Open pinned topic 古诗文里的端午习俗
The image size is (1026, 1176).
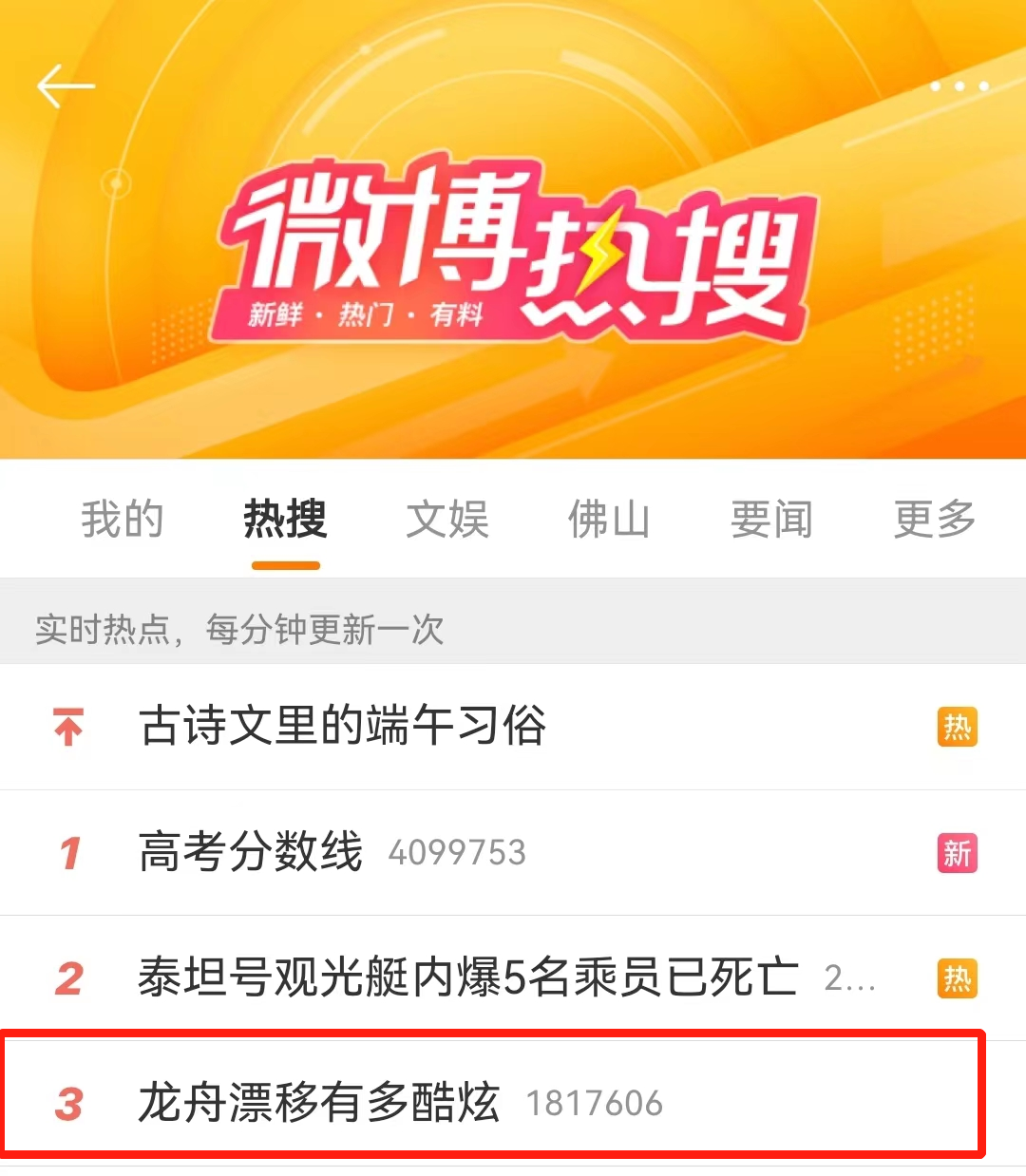342,727
